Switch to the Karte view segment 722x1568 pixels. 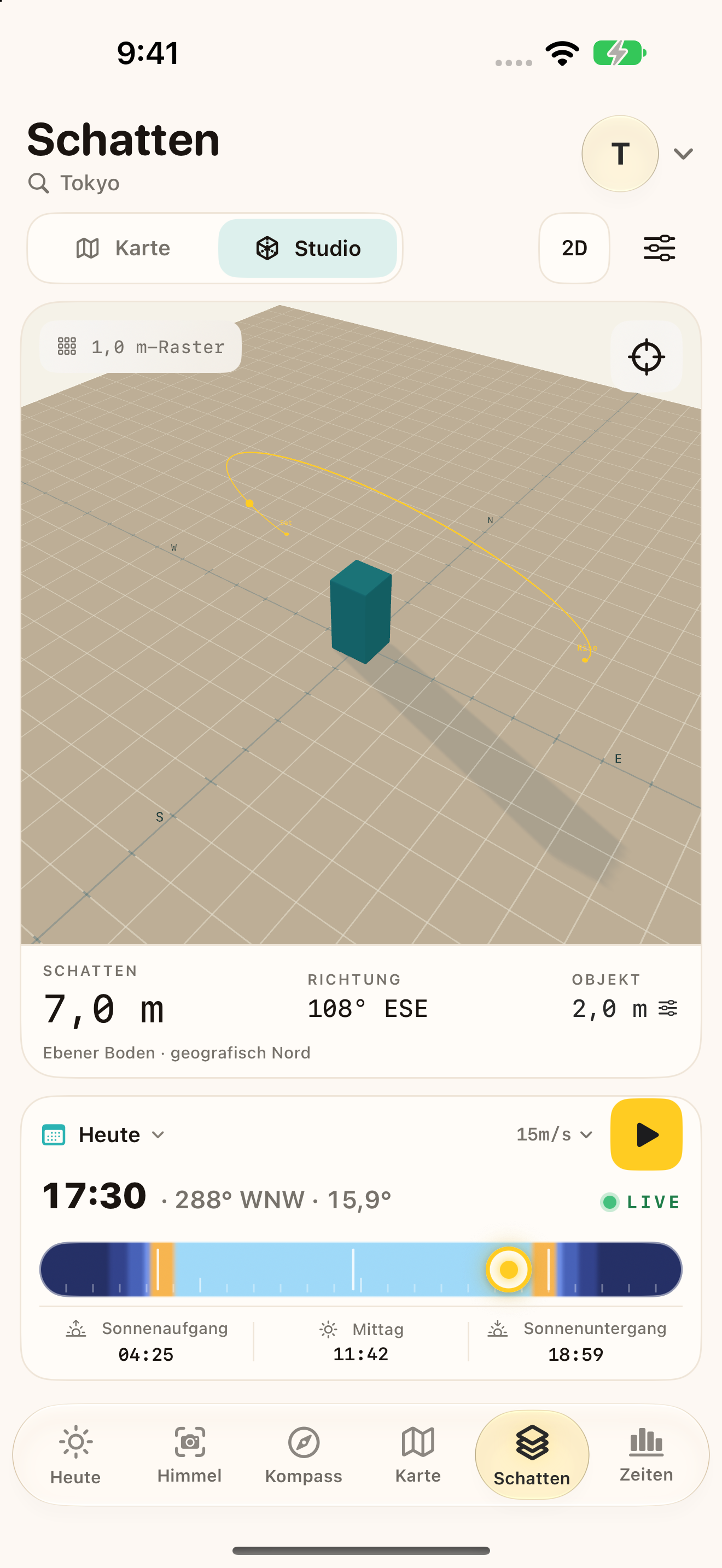pos(123,248)
